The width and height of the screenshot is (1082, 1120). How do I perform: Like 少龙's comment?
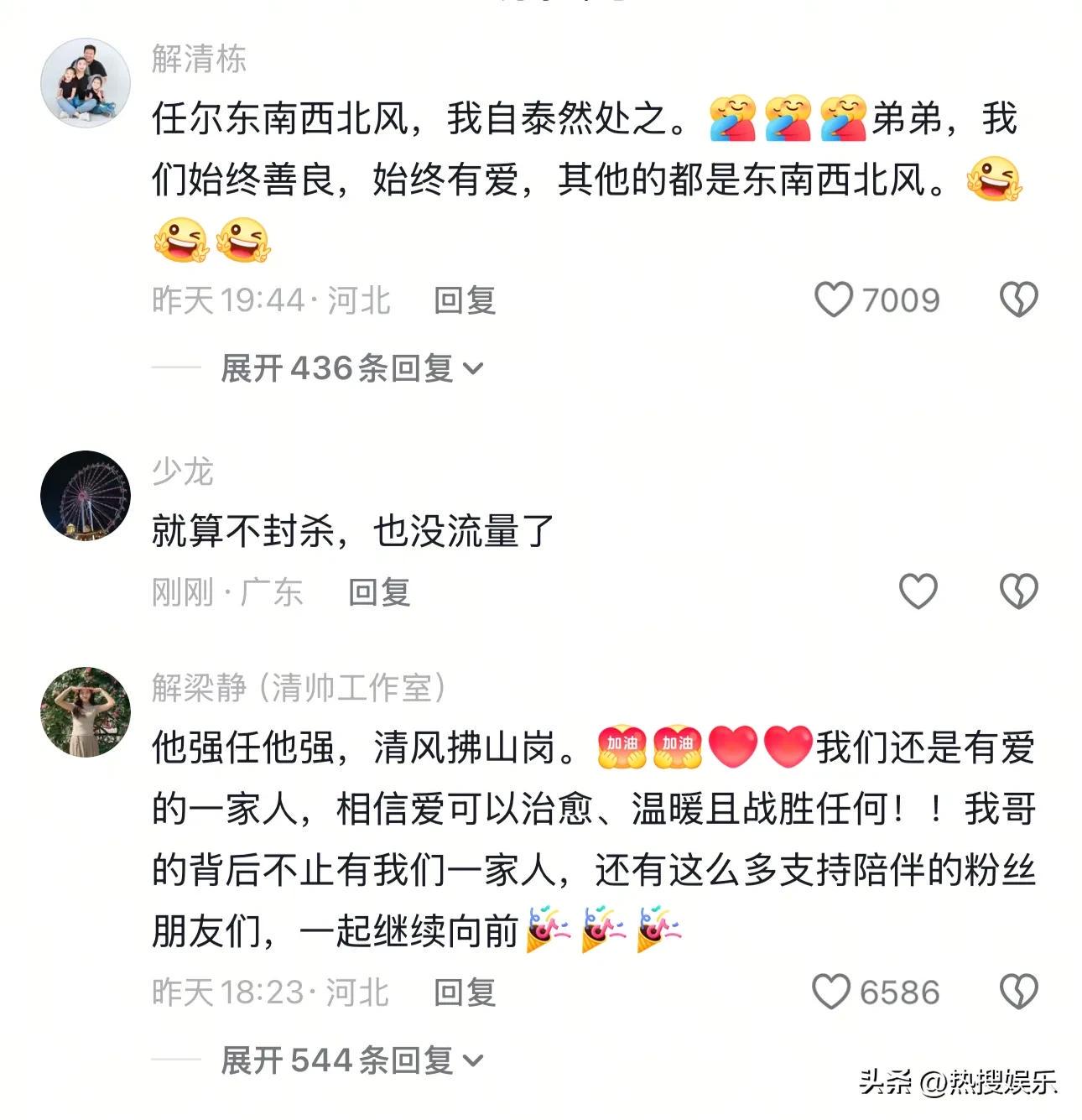point(918,592)
